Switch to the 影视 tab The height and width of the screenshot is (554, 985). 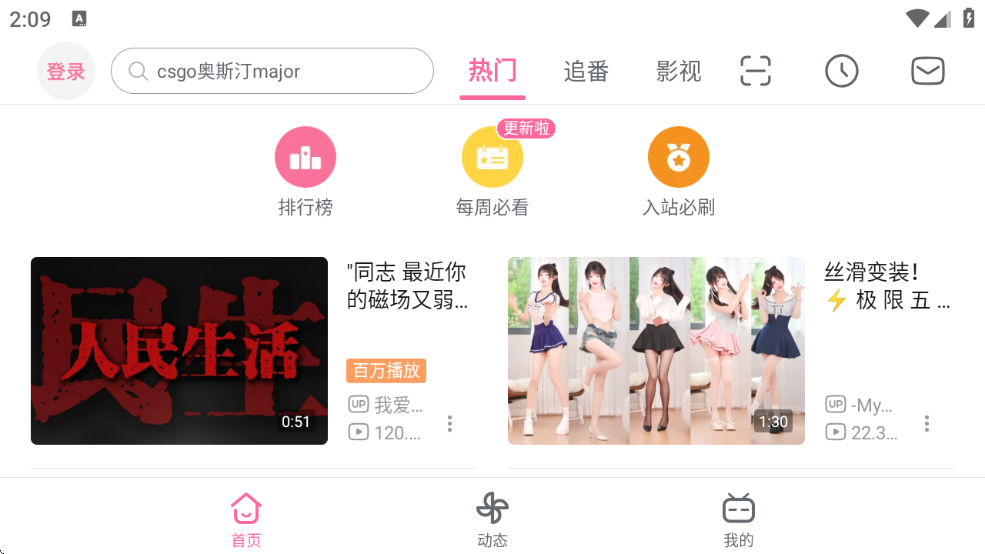click(x=679, y=72)
